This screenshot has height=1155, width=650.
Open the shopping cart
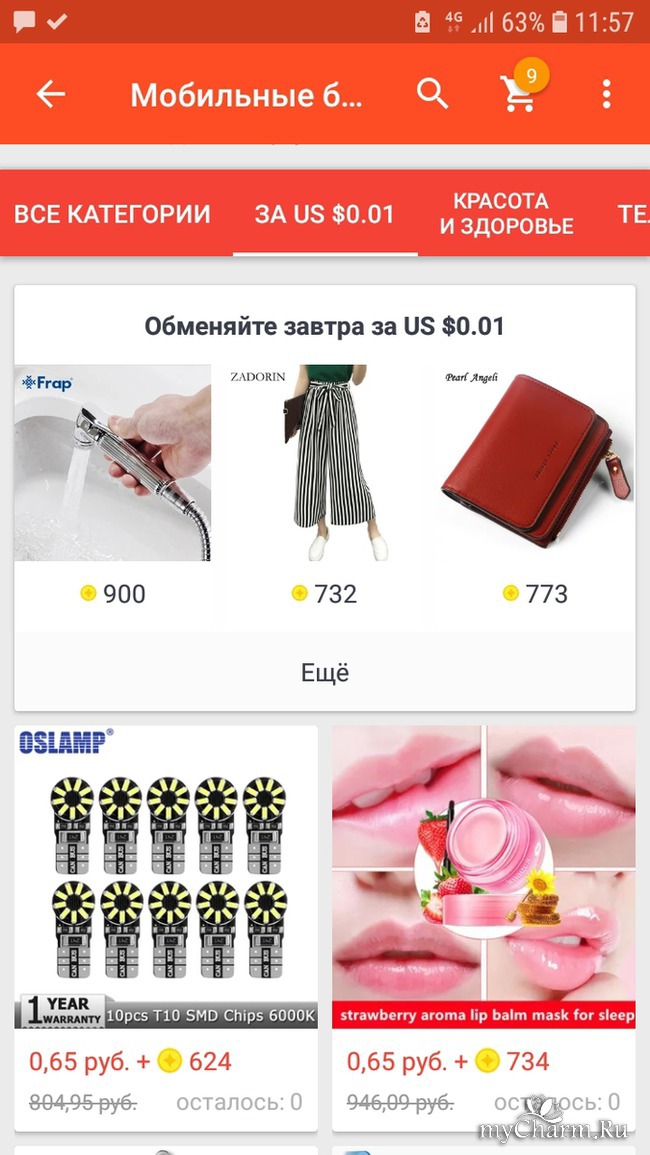[519, 94]
